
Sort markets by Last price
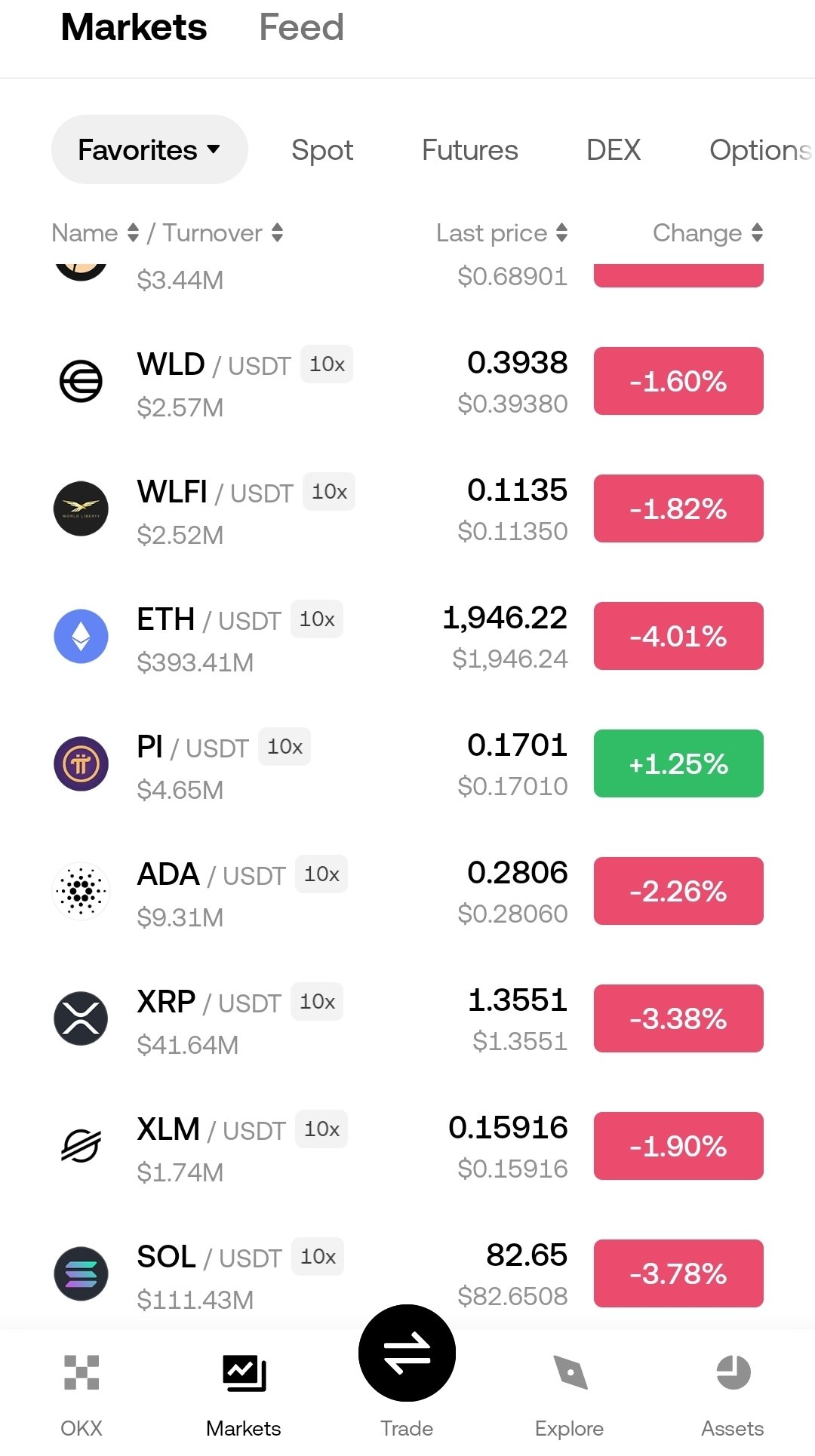(x=501, y=233)
